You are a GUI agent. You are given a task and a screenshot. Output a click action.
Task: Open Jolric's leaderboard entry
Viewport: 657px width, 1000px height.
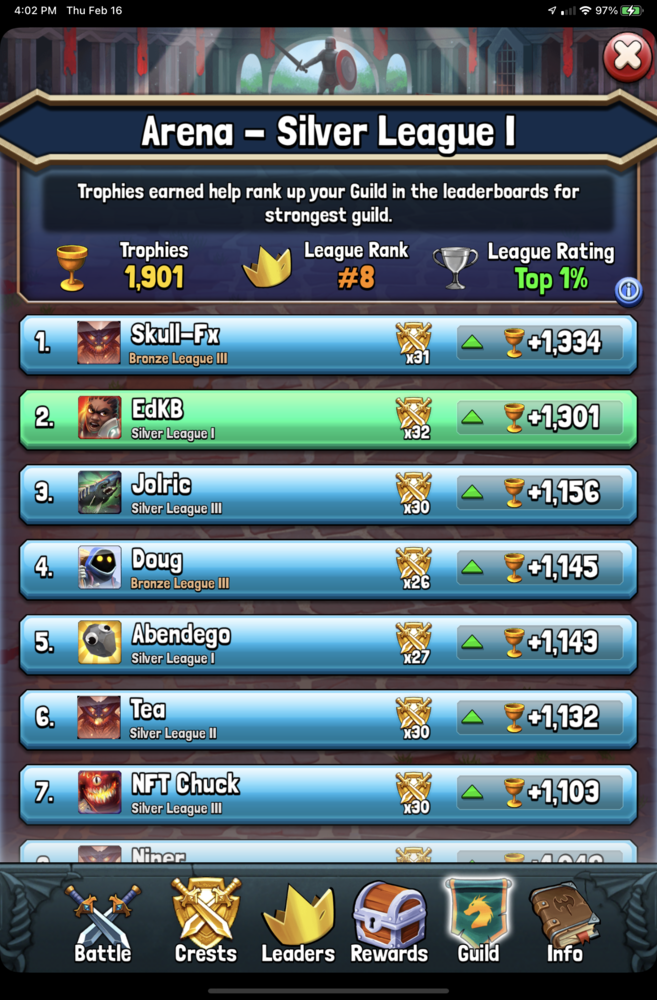327,493
